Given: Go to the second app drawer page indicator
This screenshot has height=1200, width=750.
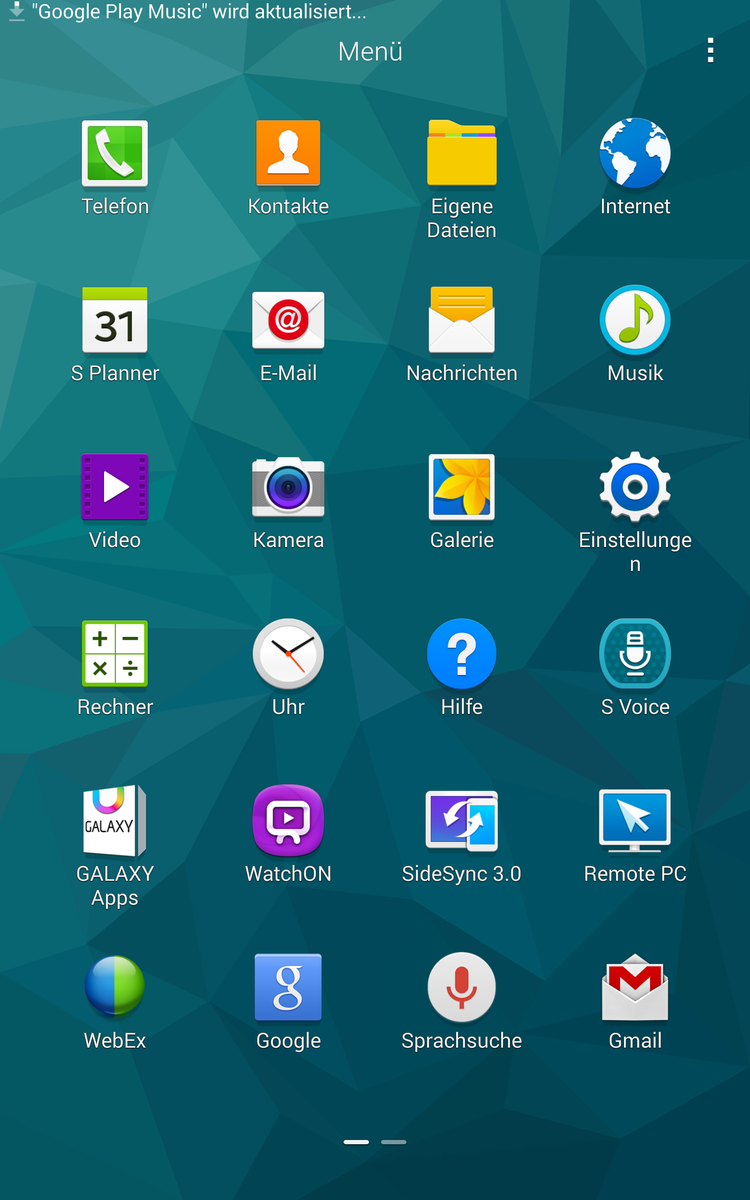Looking at the screenshot, I should [394, 1141].
